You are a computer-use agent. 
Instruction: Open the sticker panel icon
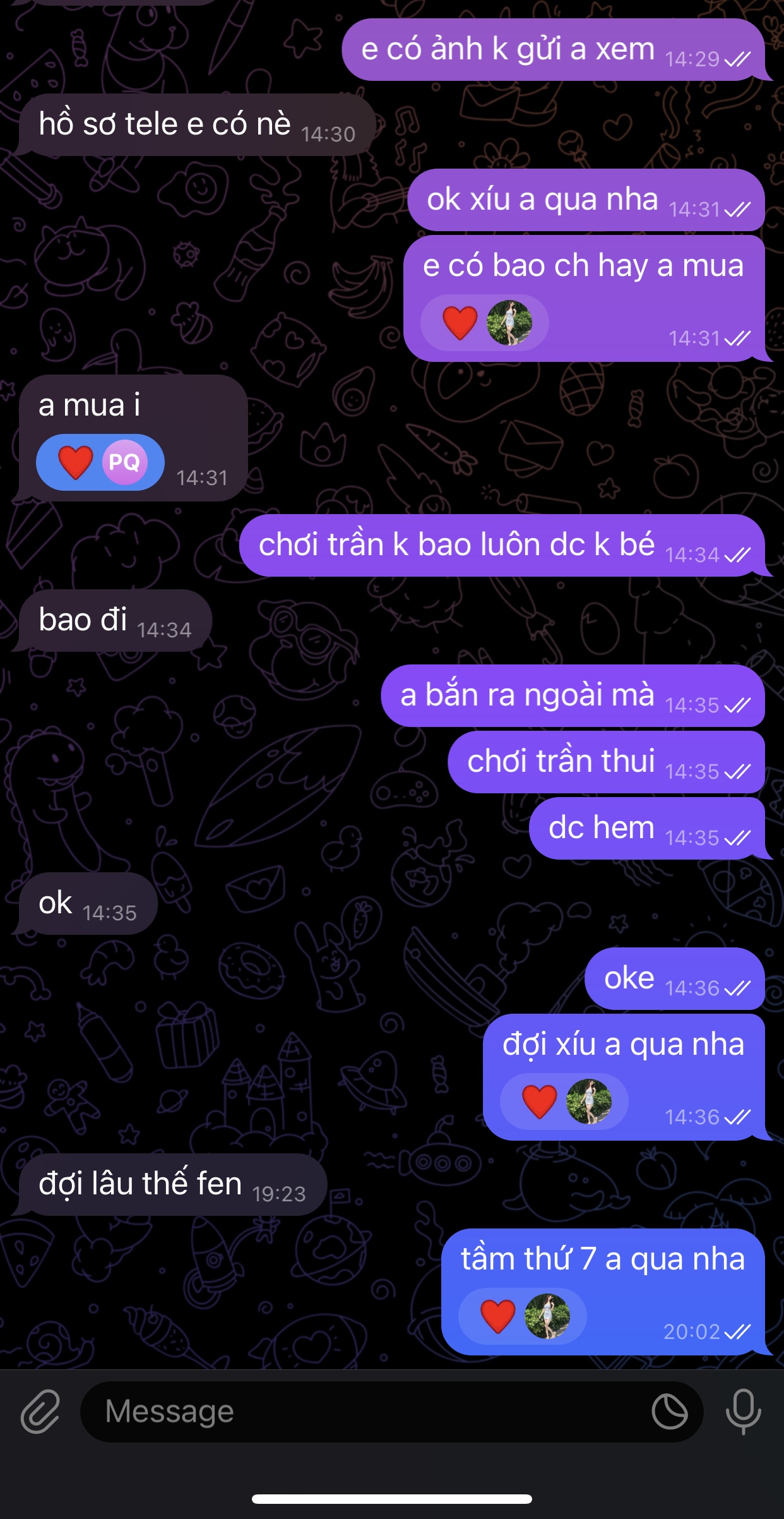pos(670,1412)
